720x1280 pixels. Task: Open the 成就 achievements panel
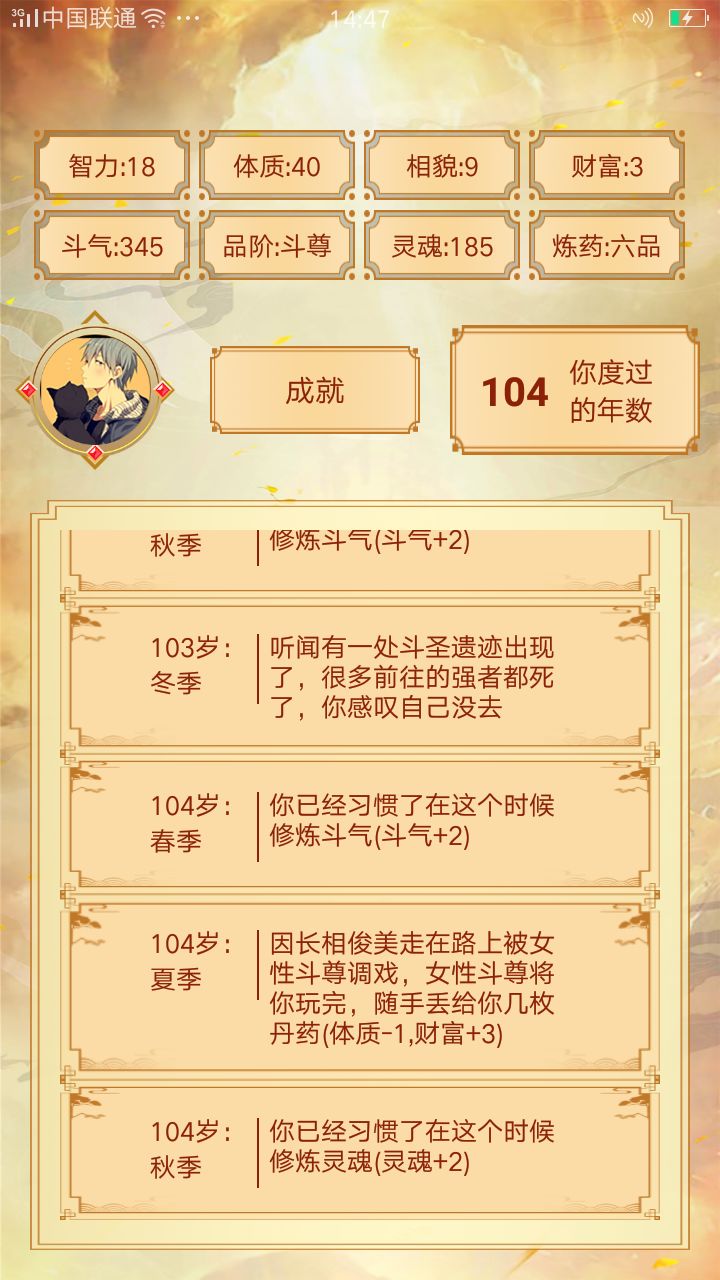(x=314, y=392)
